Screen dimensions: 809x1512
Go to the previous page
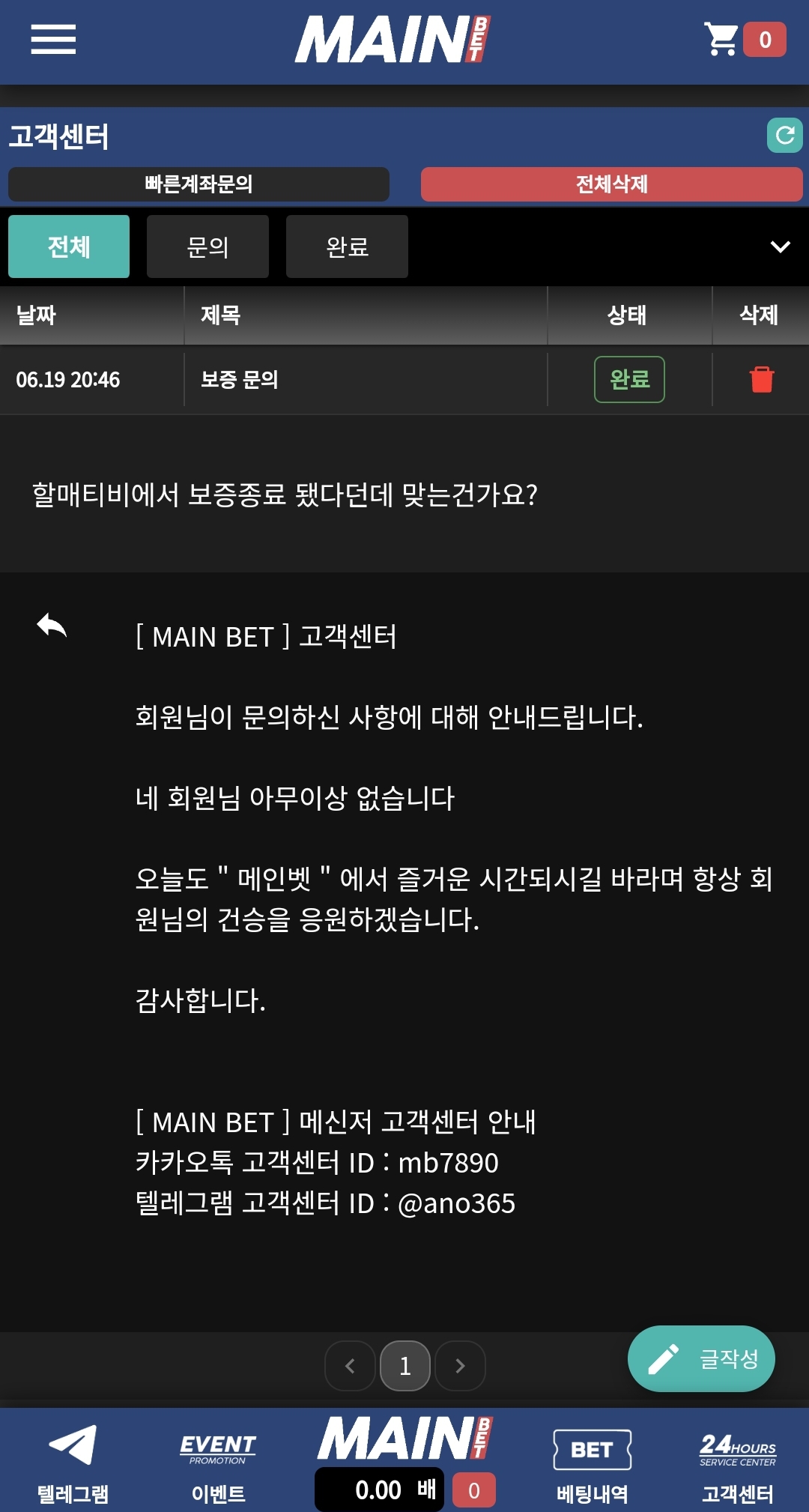click(x=350, y=1366)
